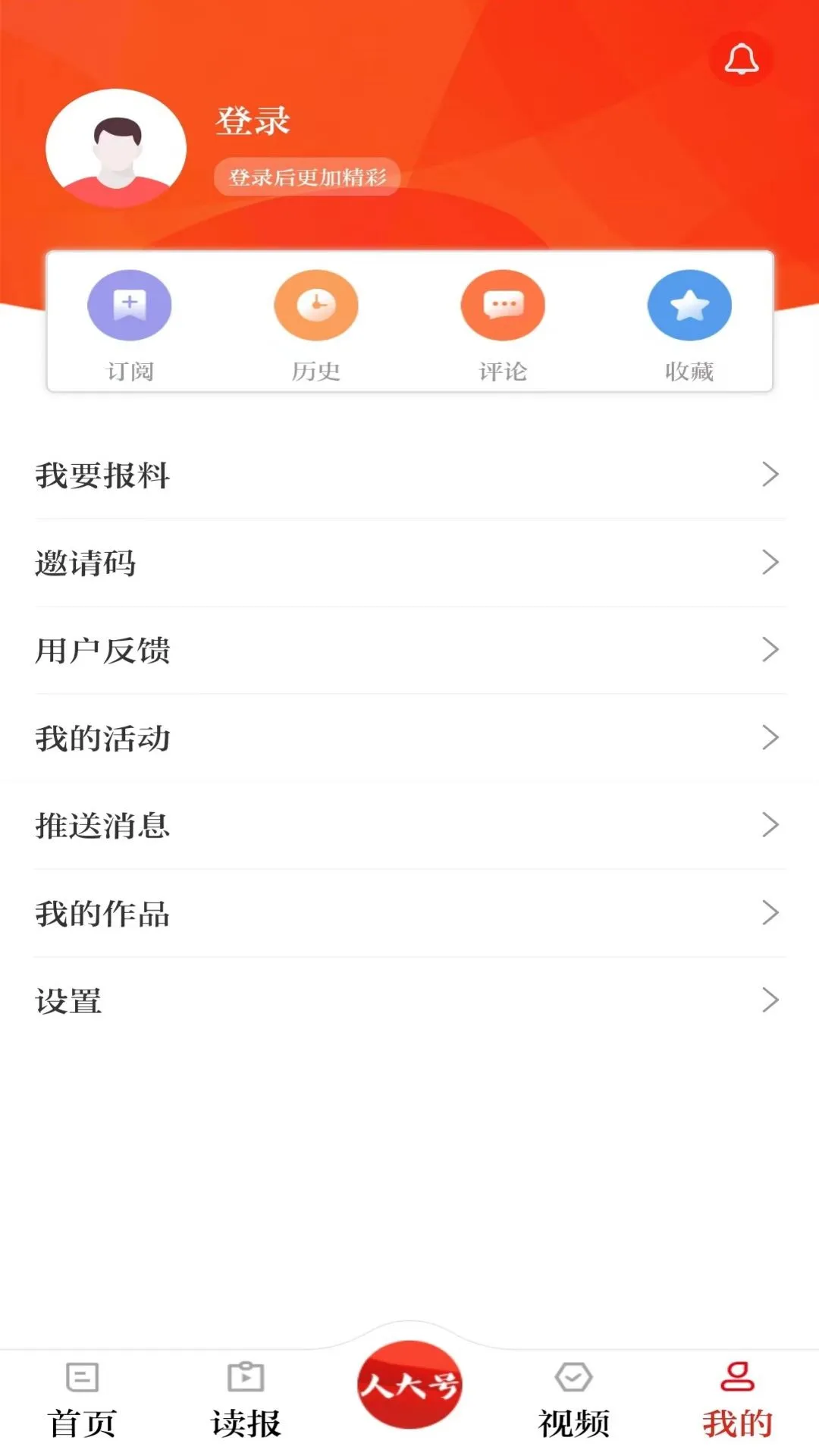Open the notification bell
819x1456 pixels.
tap(741, 59)
